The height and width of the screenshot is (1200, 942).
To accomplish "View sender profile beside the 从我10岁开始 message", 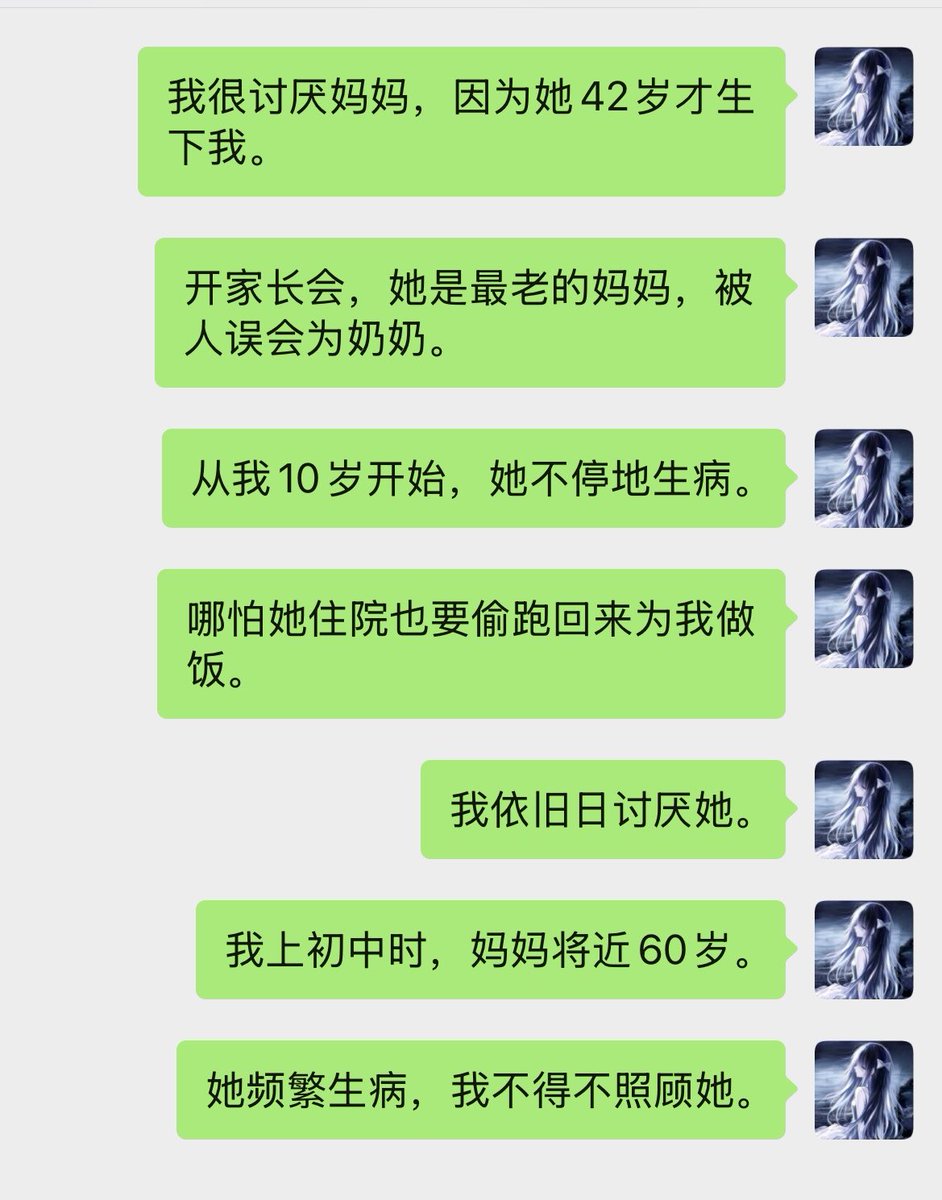I will [x=864, y=478].
